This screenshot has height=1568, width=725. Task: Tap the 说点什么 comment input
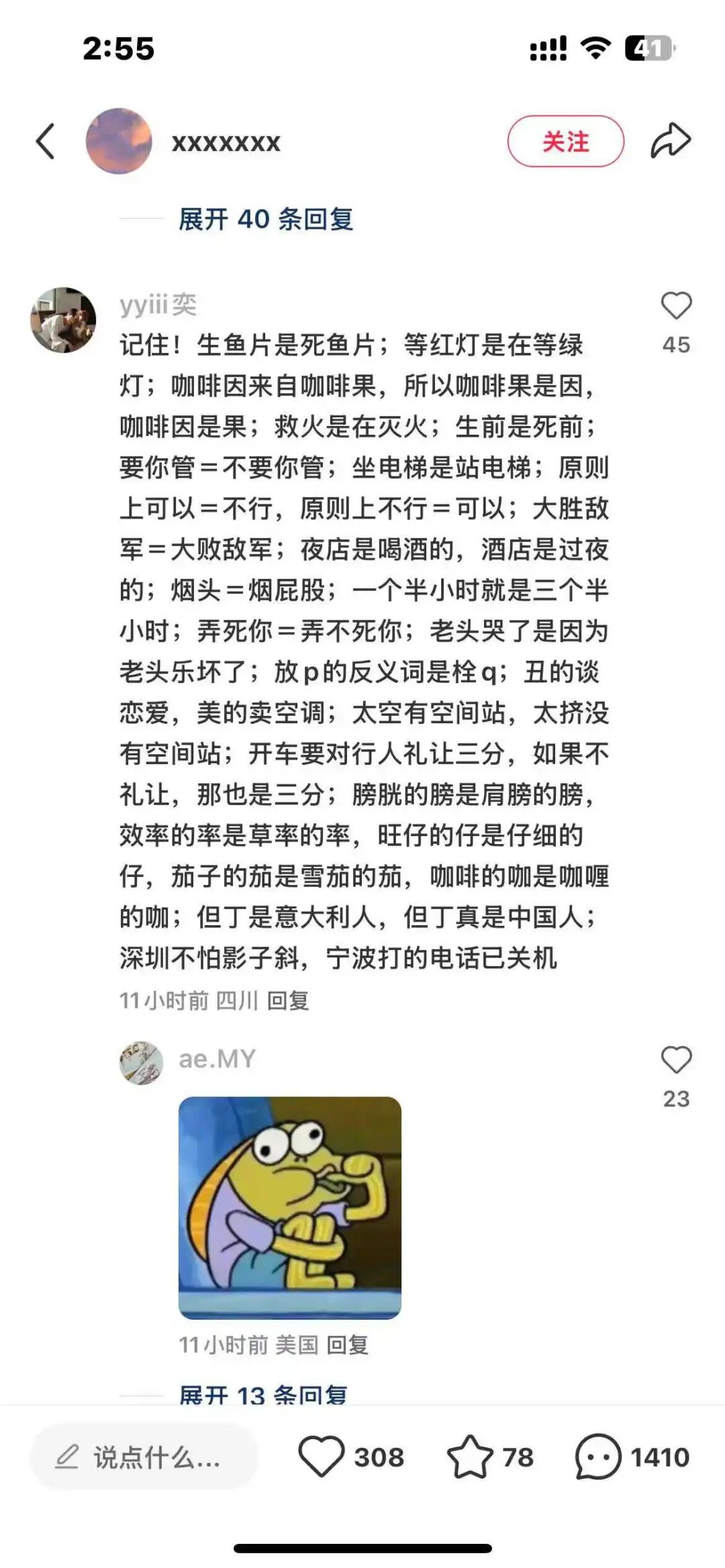(x=144, y=1457)
